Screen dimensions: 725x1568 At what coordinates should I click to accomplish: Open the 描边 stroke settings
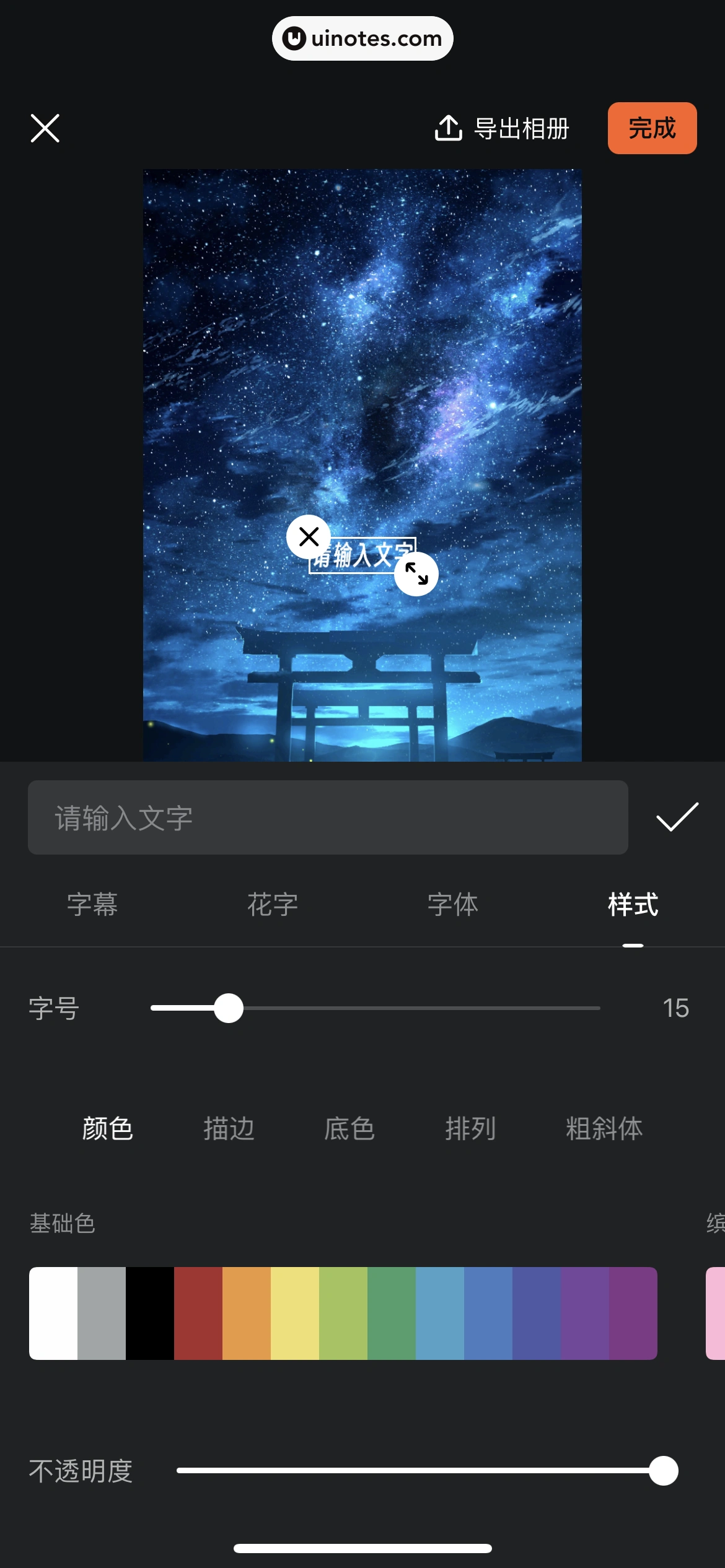point(228,1128)
